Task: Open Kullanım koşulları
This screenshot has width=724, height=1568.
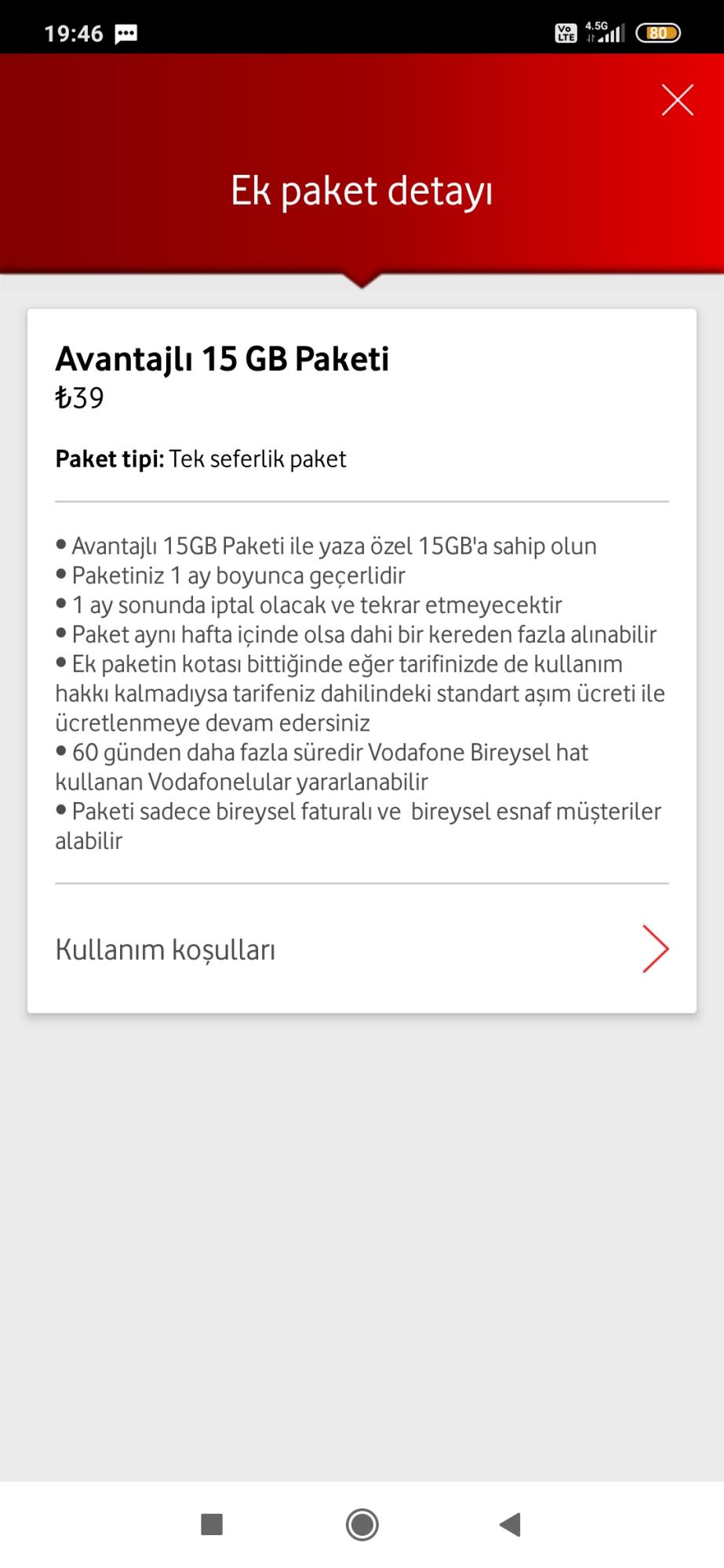Action: click(x=362, y=949)
